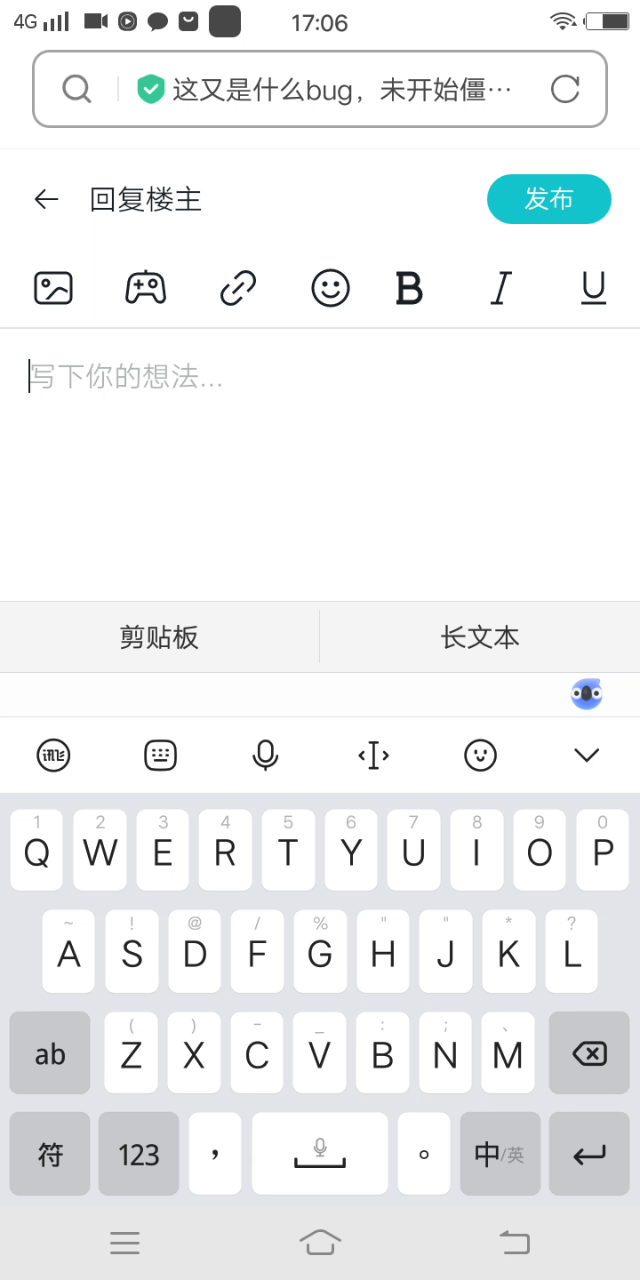Screen dimensions: 640x1280
Task: Switch language with the 中/英 key
Action: point(499,1154)
